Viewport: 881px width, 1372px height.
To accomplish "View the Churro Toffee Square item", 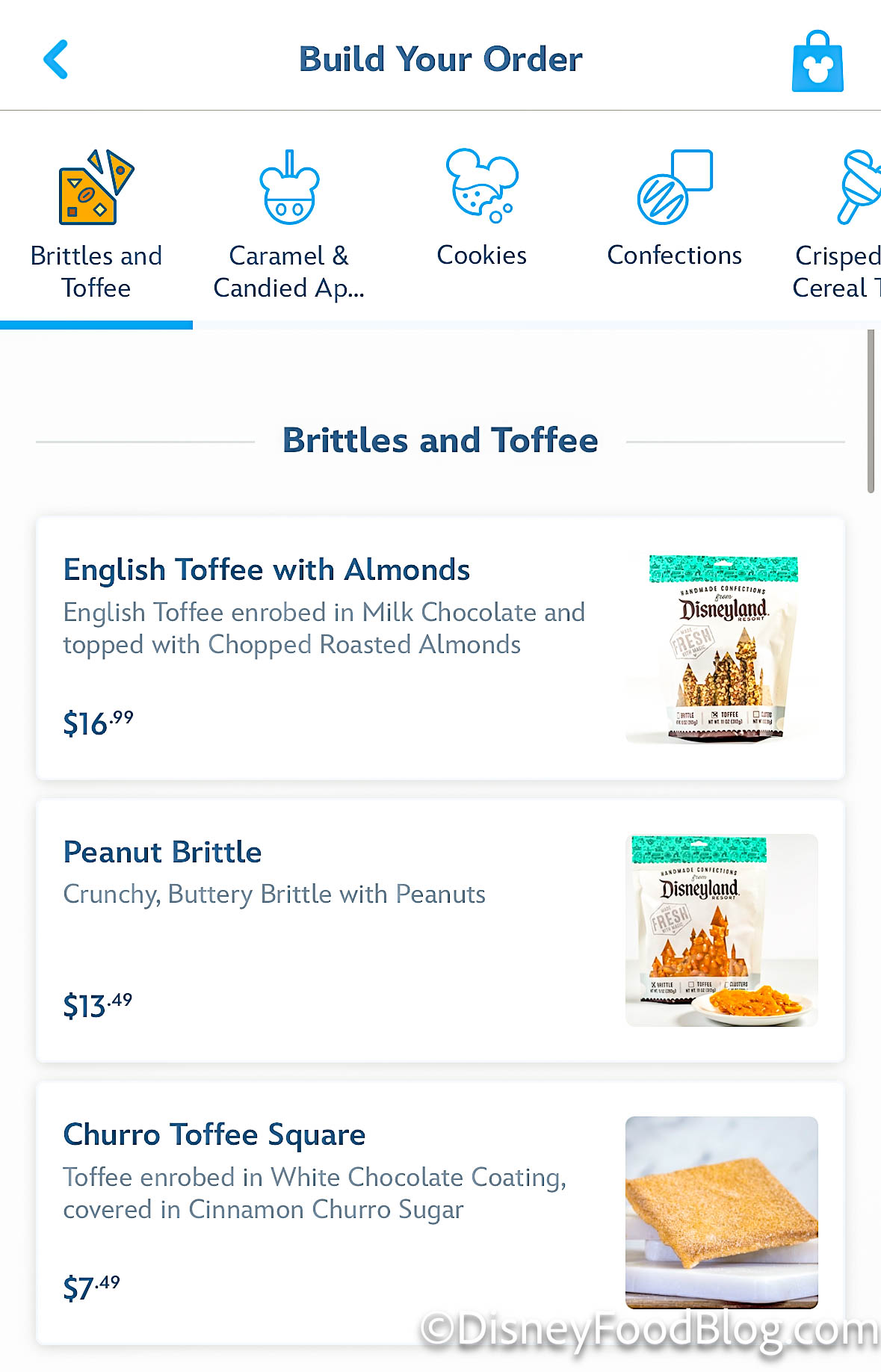I will [x=440, y=1212].
